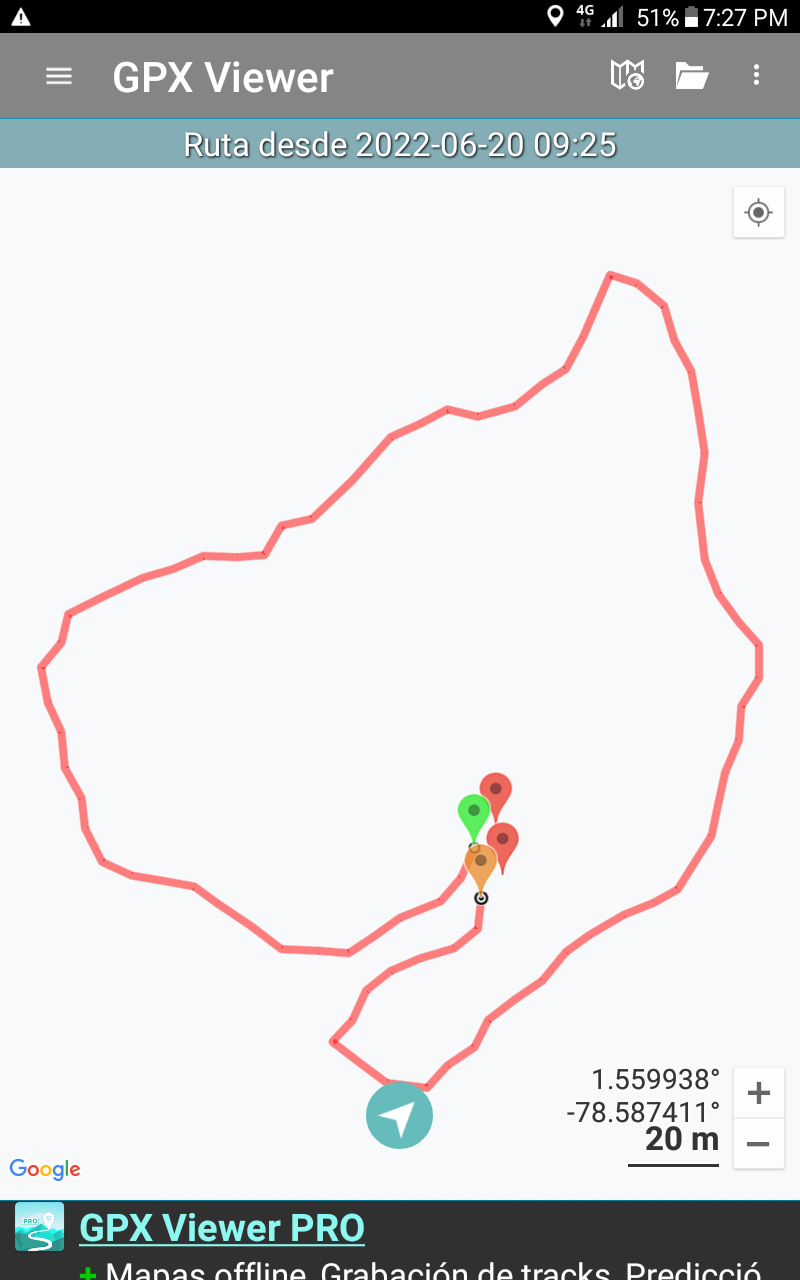Select the orange waypoint marker
Viewport: 800px width, 1280px height.
(481, 864)
